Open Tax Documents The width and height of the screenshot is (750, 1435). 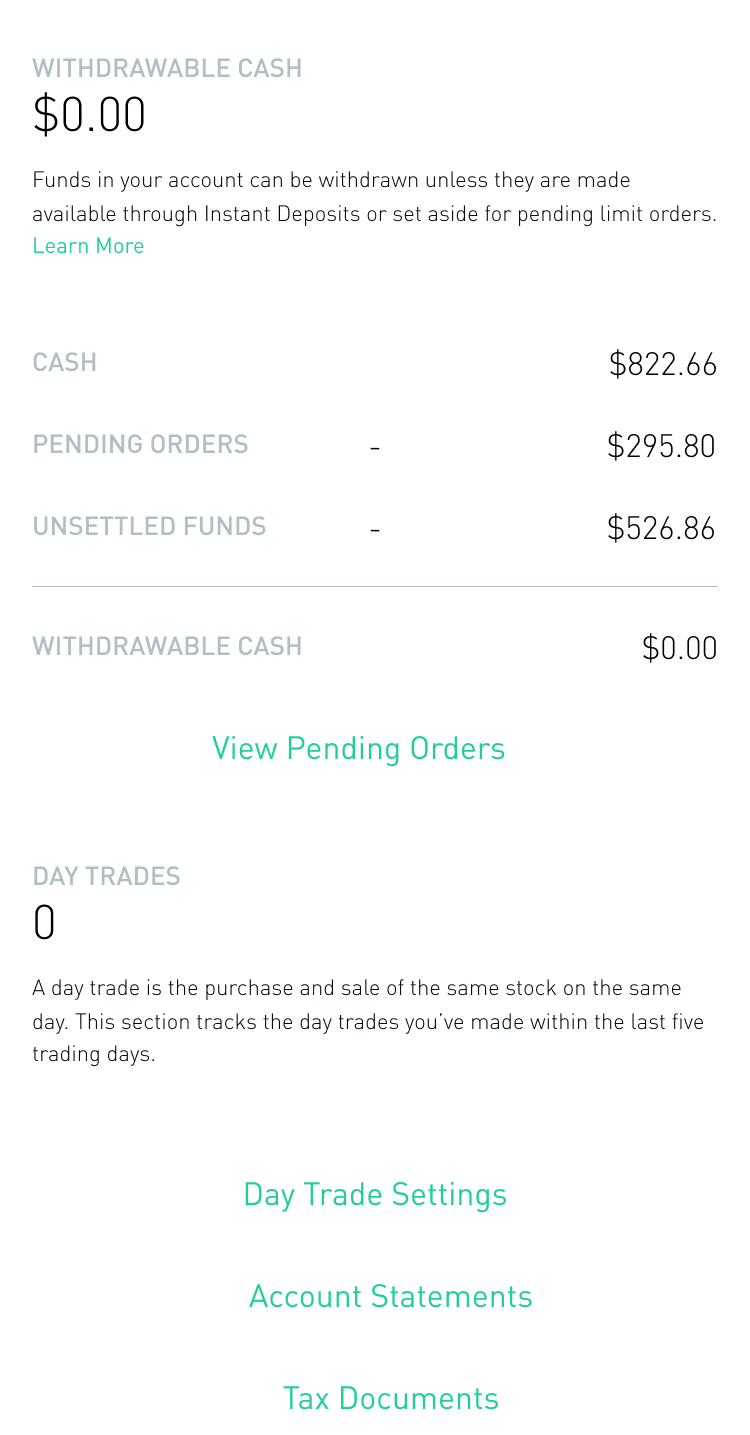point(390,1398)
